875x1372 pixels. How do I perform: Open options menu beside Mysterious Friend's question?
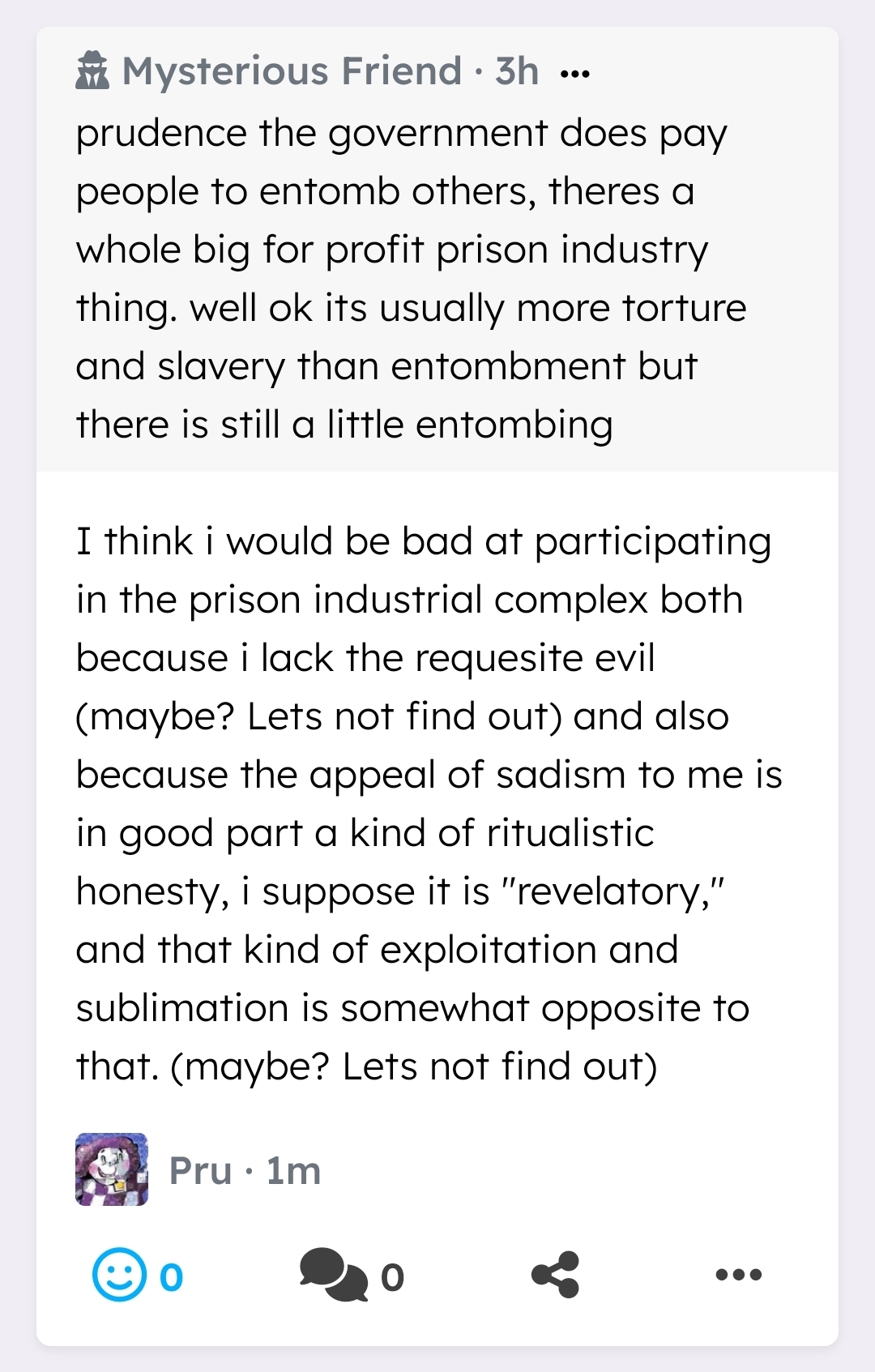point(574,74)
